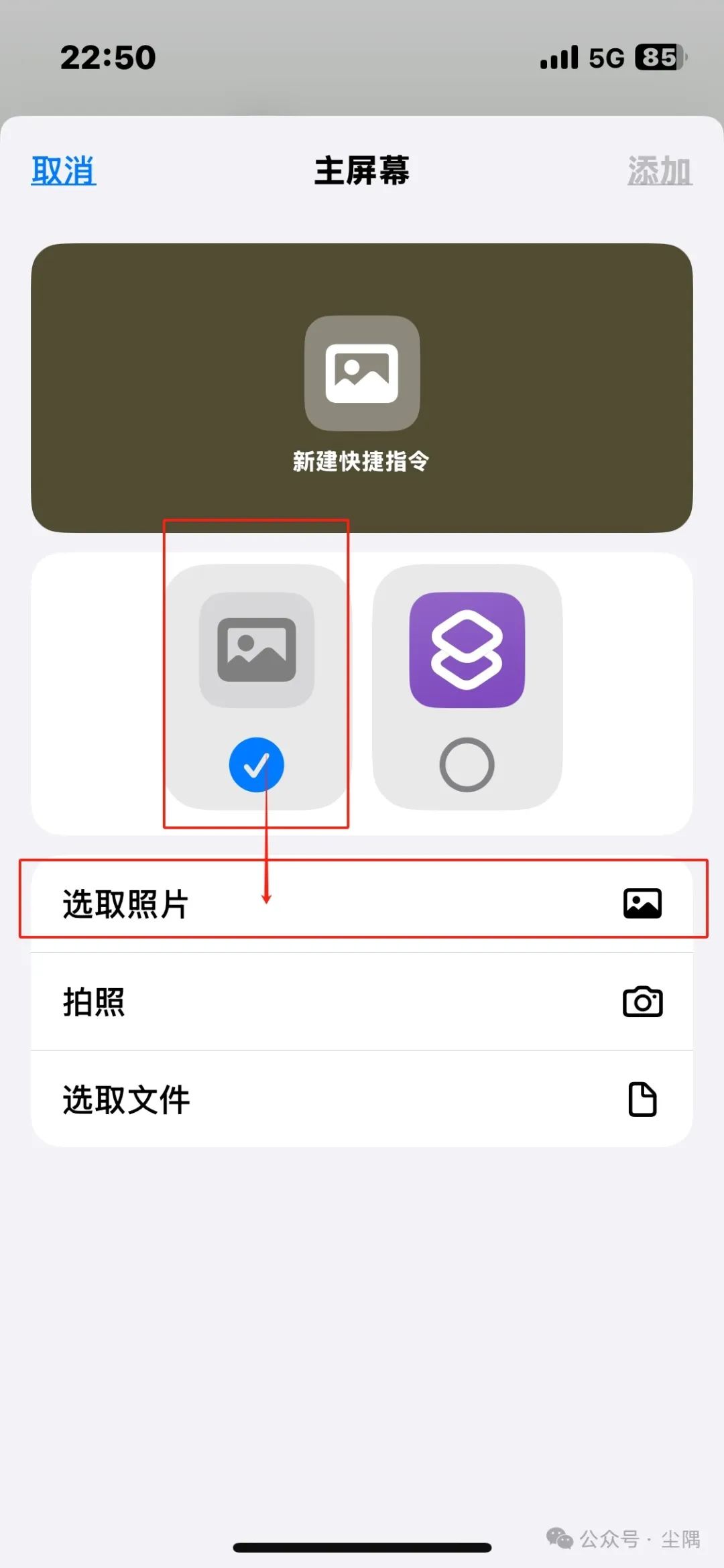724x1568 pixels.
Task: Open 选取文件 to pick a file
Action: [x=362, y=1099]
